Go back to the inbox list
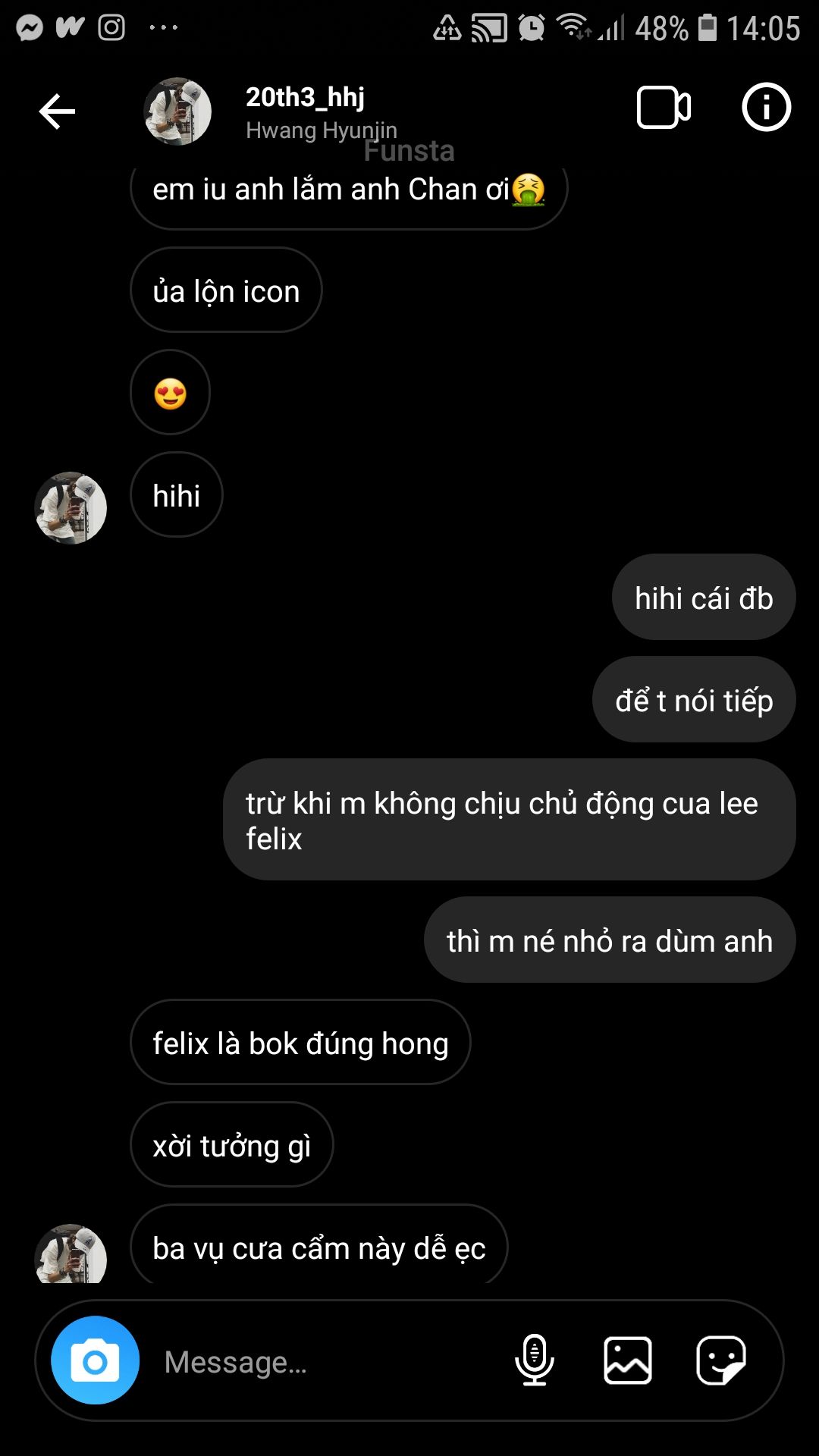This screenshot has width=819, height=1456. 57,112
